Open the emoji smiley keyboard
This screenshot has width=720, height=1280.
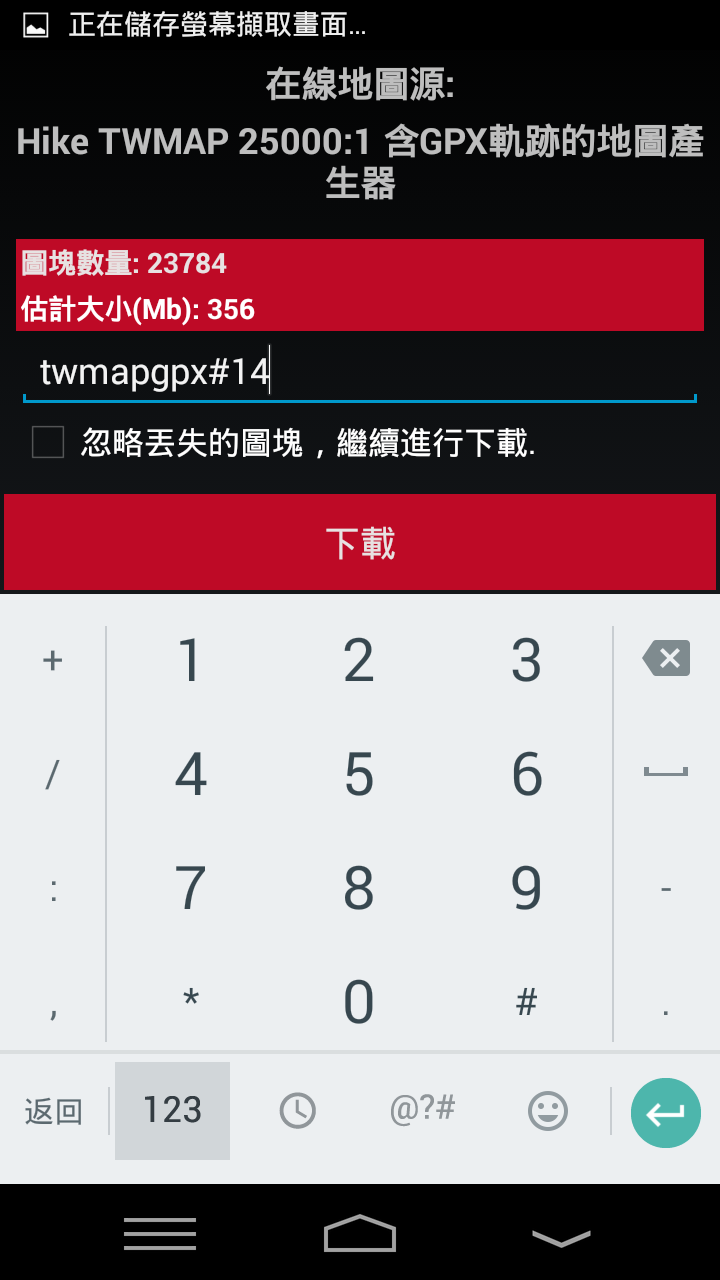point(548,1111)
